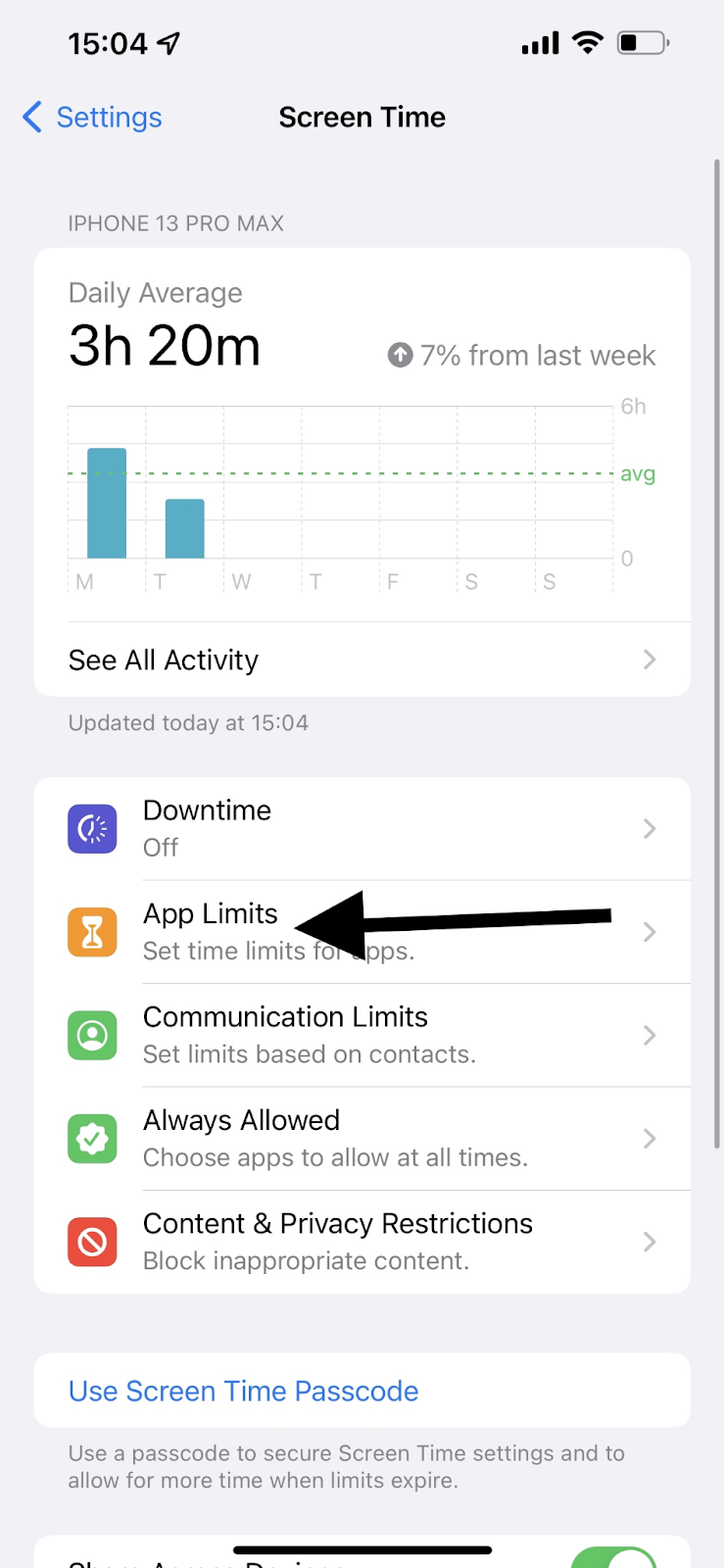Viewport: 725px width, 1568px height.
Task: Go back to Settings
Action: (x=92, y=118)
